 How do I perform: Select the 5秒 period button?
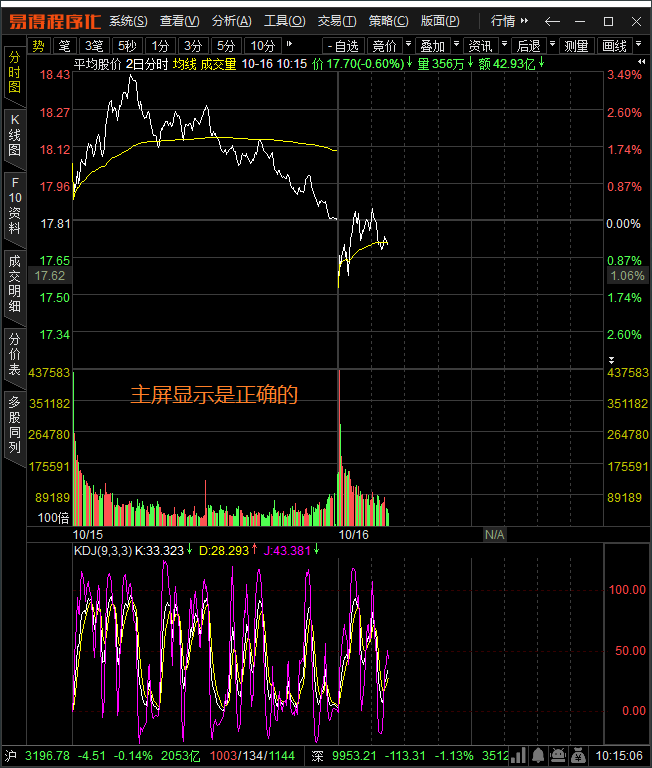point(126,45)
